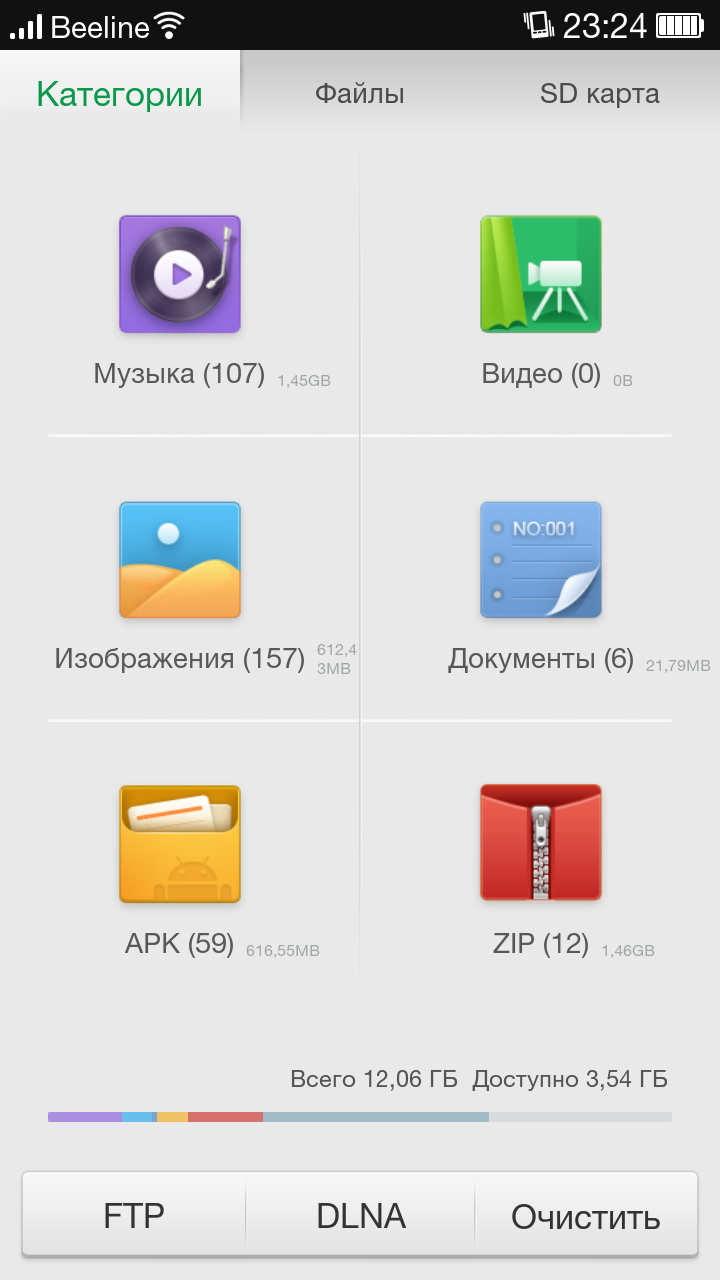720x1280 pixels.
Task: Open the SD карта tab
Action: coord(599,95)
